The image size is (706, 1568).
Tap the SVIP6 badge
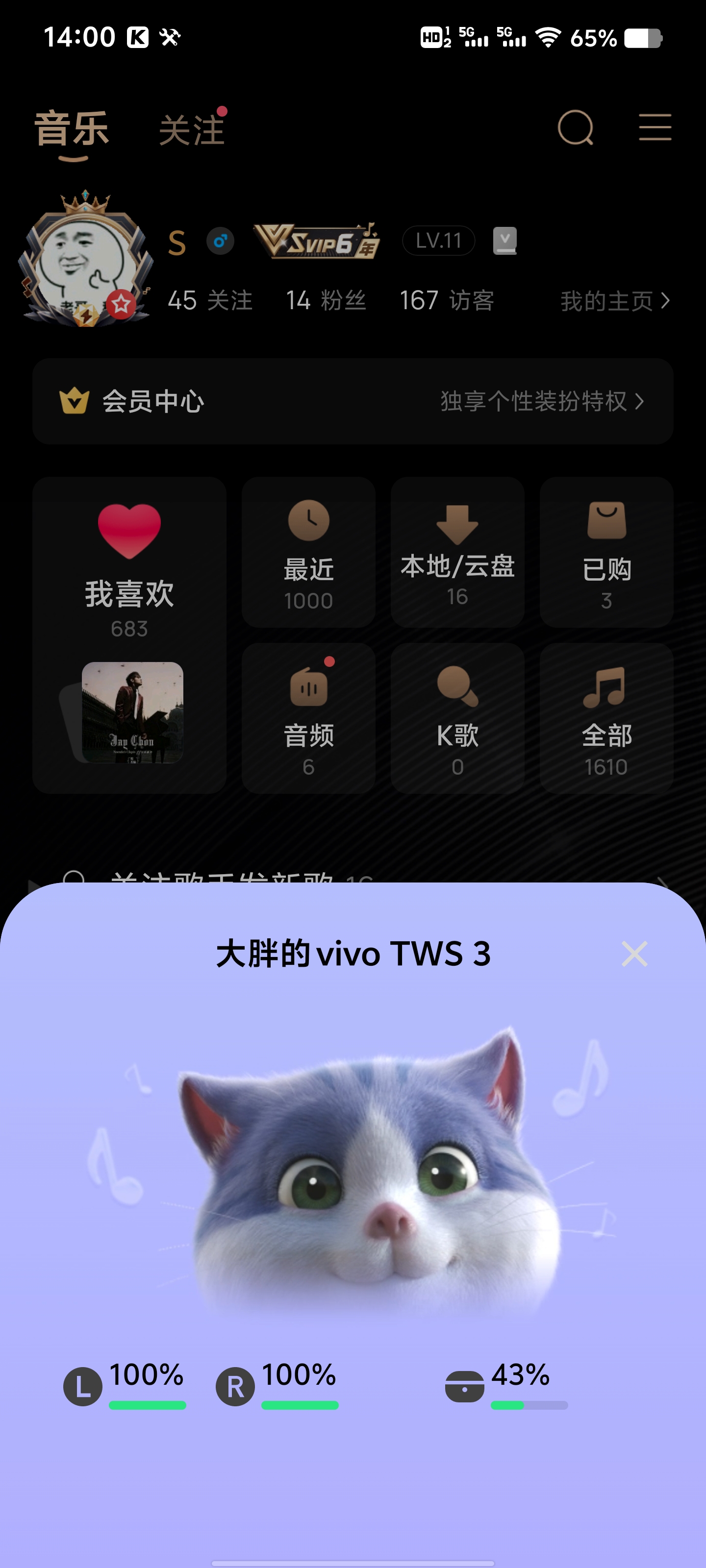pyautogui.click(x=317, y=241)
